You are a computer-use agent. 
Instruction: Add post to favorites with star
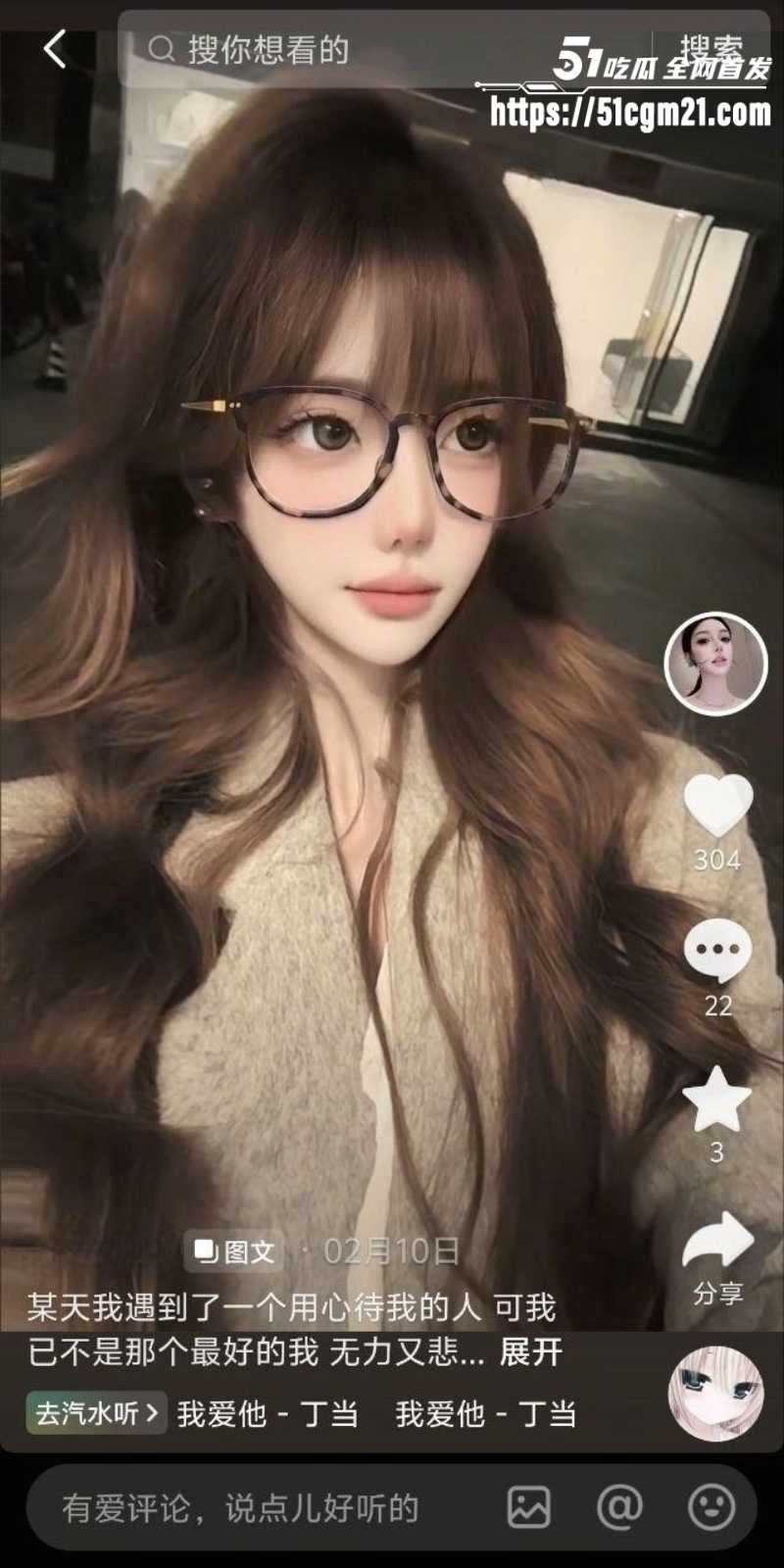(x=716, y=1100)
